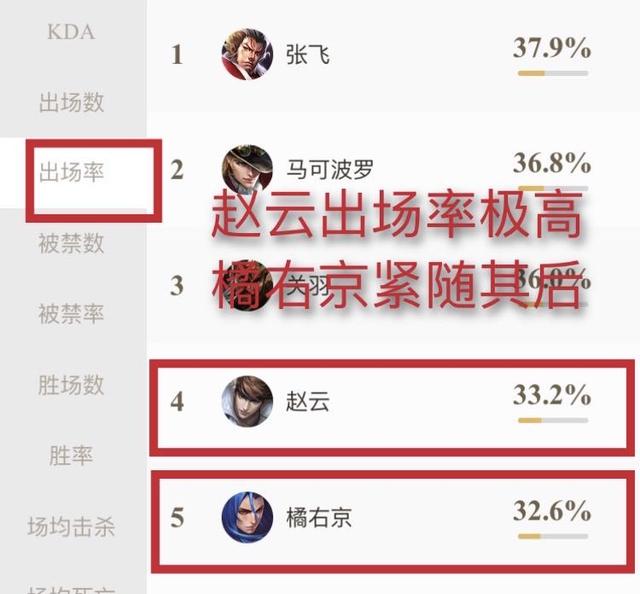This screenshot has width=640, height=594.
Task: Open hero 张飞 ranked first
Action: click(x=390, y=54)
